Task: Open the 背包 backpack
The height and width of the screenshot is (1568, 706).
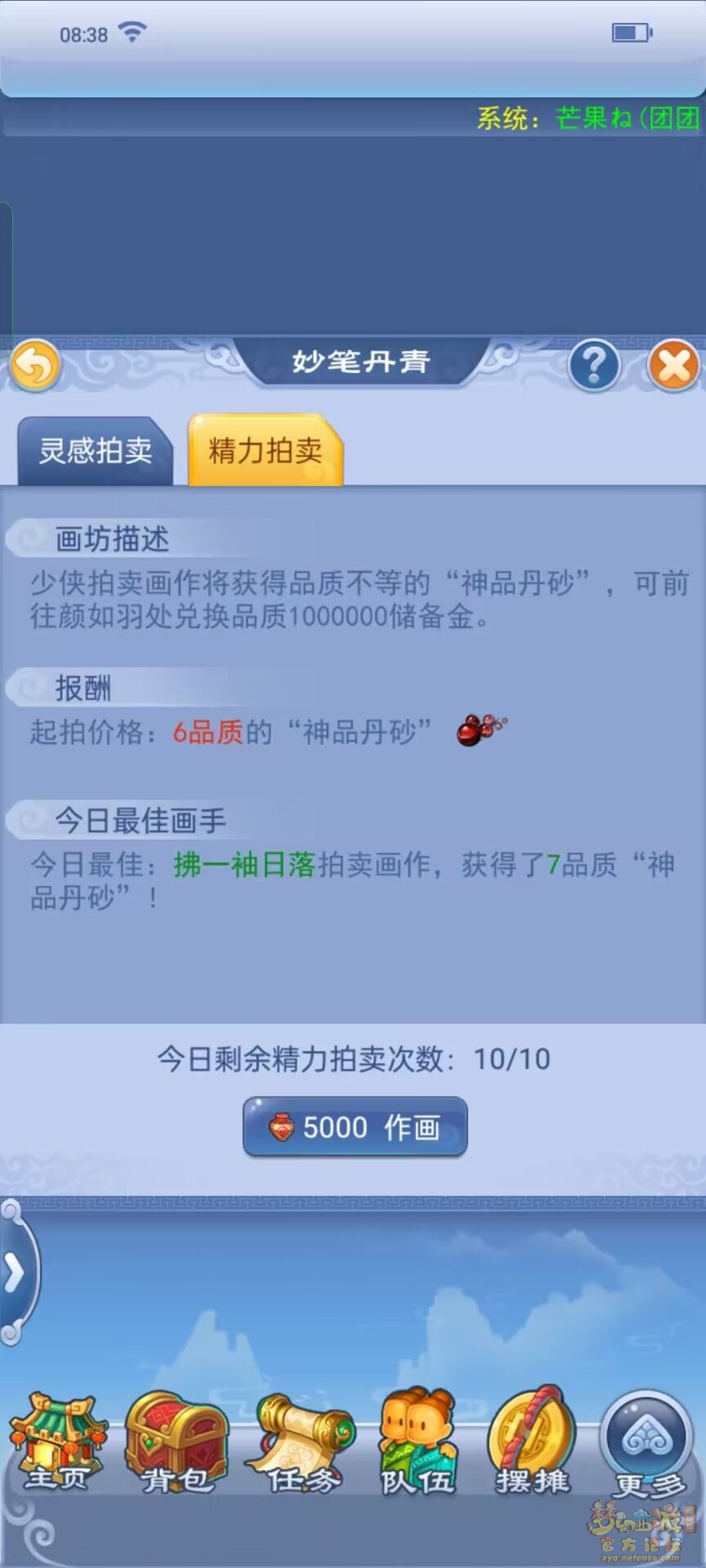Action: pyautogui.click(x=176, y=1445)
